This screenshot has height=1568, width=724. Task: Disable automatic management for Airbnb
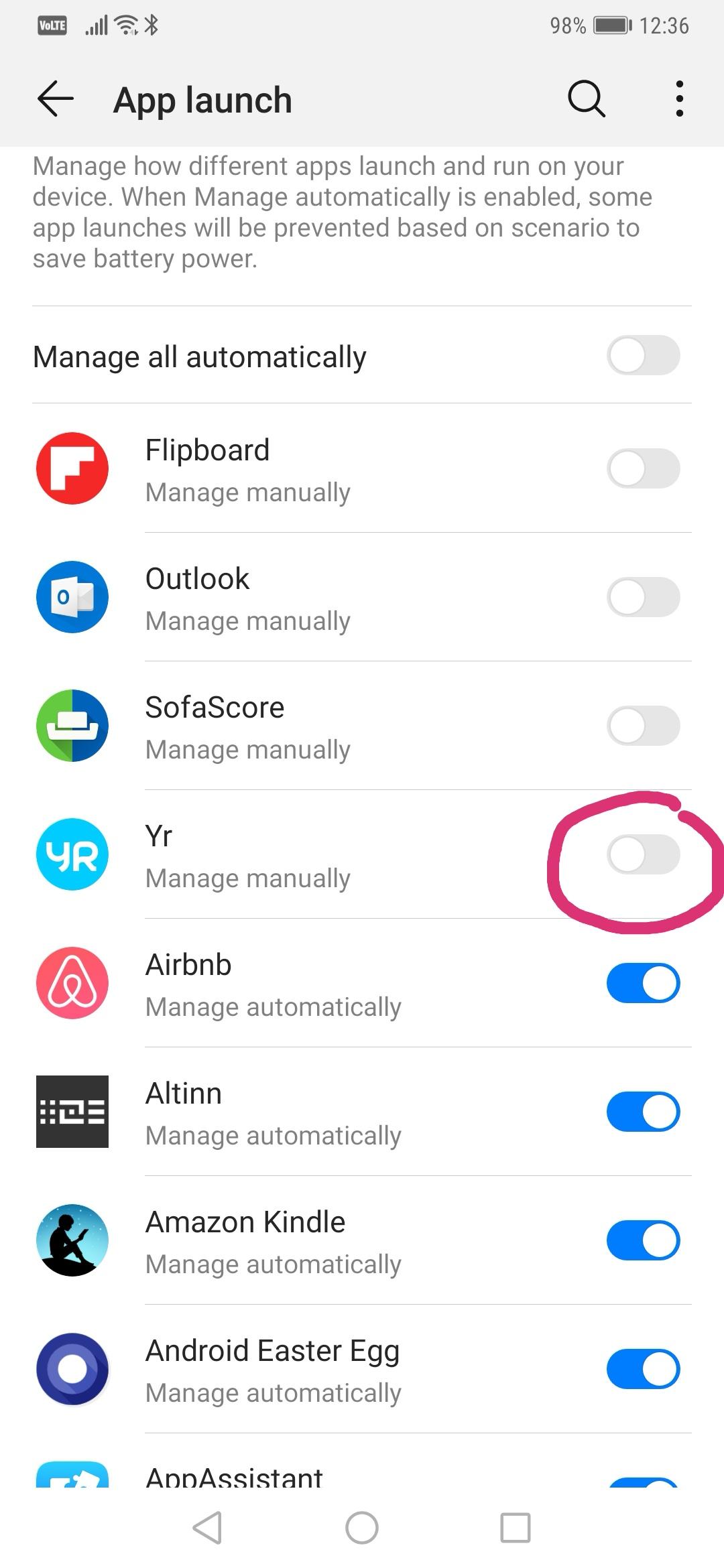point(644,983)
